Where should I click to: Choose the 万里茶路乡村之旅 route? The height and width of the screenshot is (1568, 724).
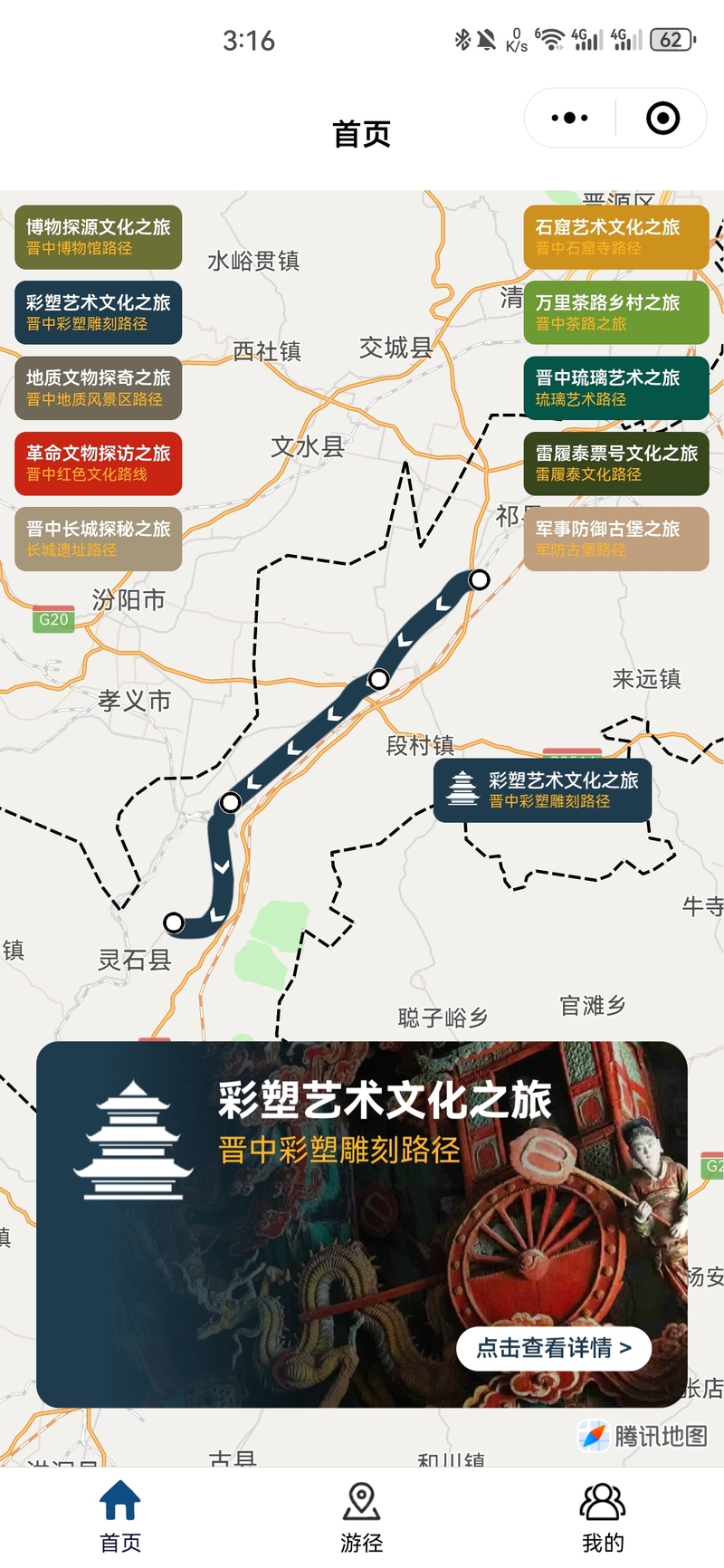point(616,312)
